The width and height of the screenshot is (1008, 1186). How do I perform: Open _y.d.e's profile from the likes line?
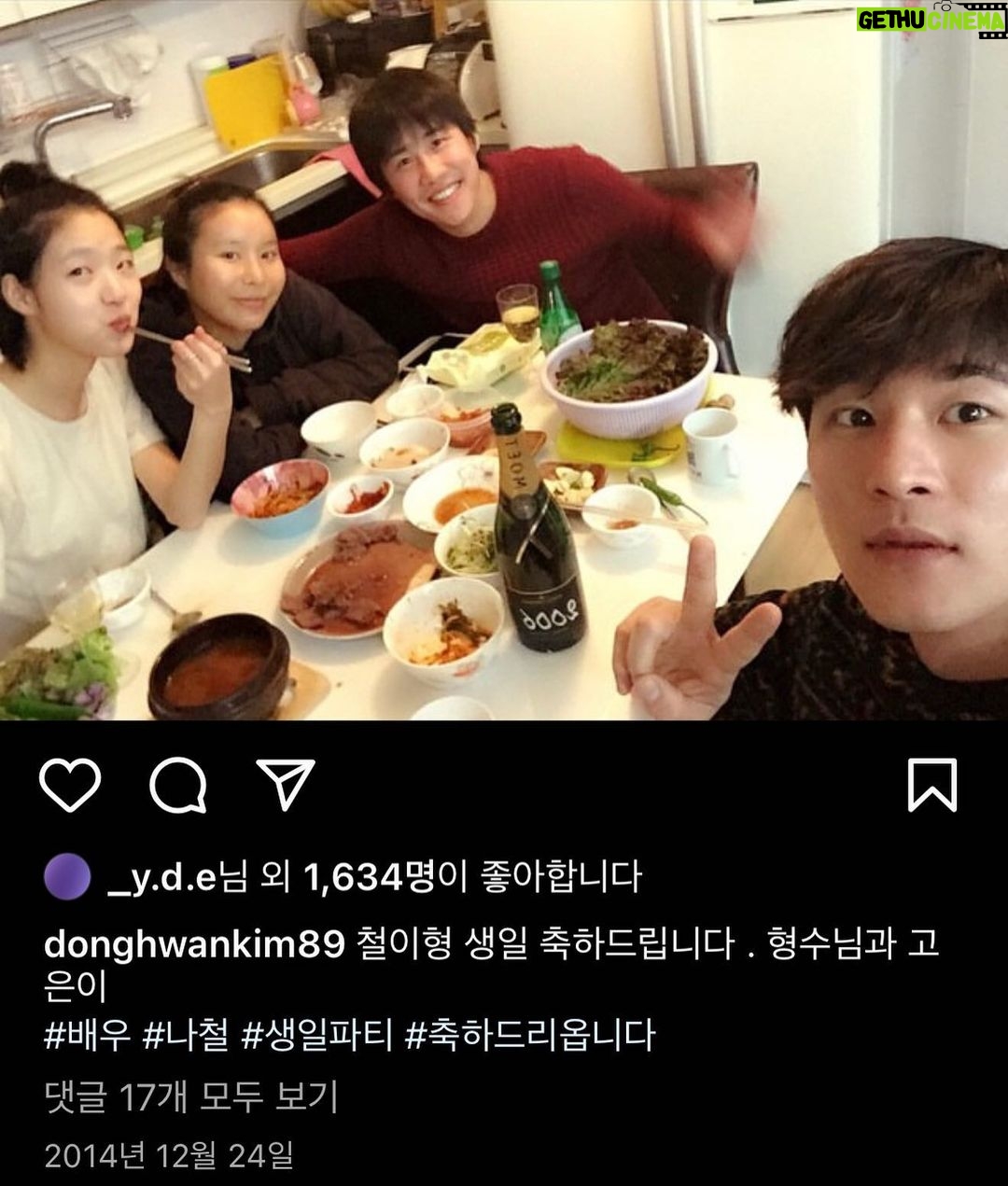[161, 877]
